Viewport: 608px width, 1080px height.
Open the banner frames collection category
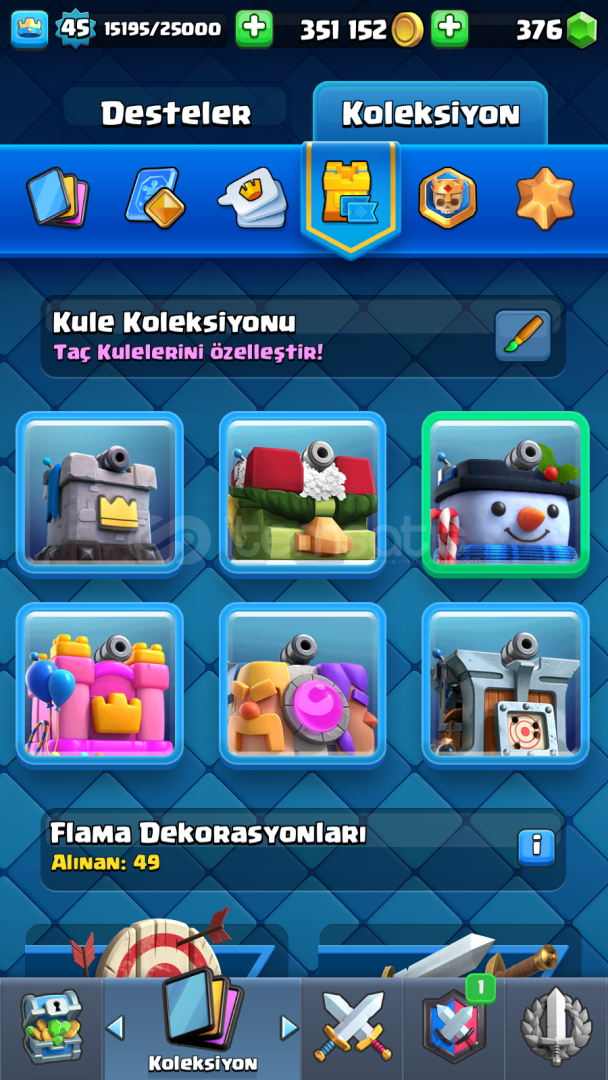click(447, 197)
